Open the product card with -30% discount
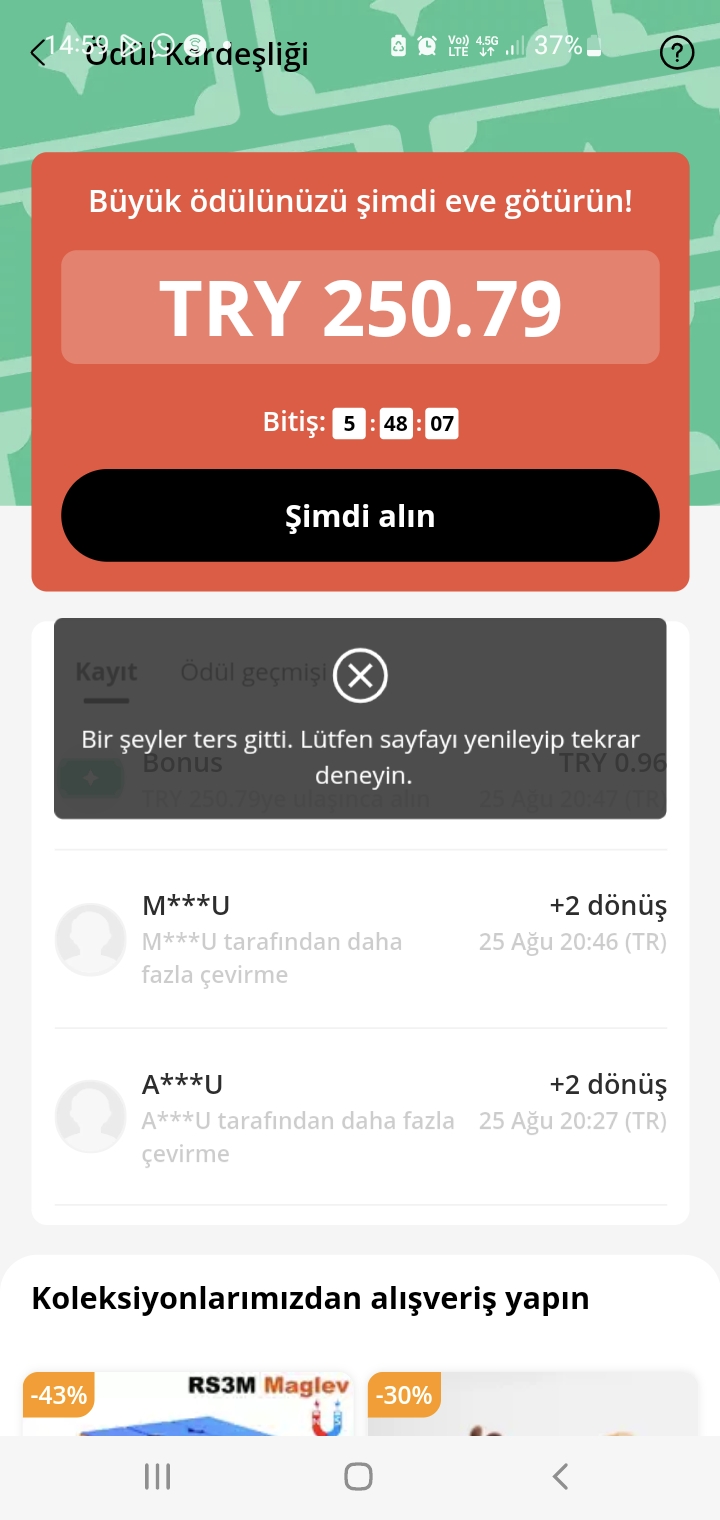Screen dimensions: 720x1520 click(x=532, y=1405)
